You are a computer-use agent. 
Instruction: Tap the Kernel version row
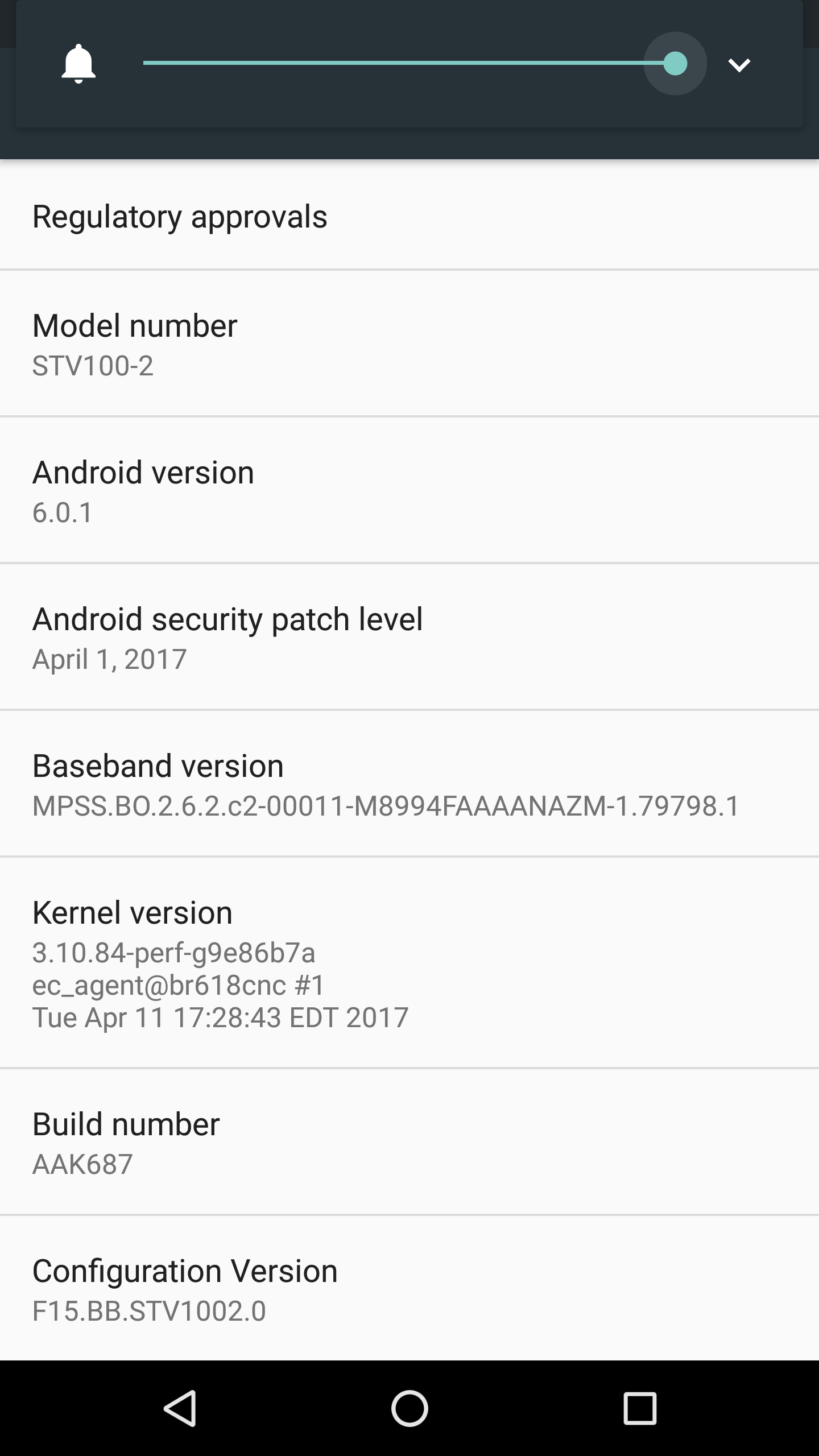click(409, 963)
